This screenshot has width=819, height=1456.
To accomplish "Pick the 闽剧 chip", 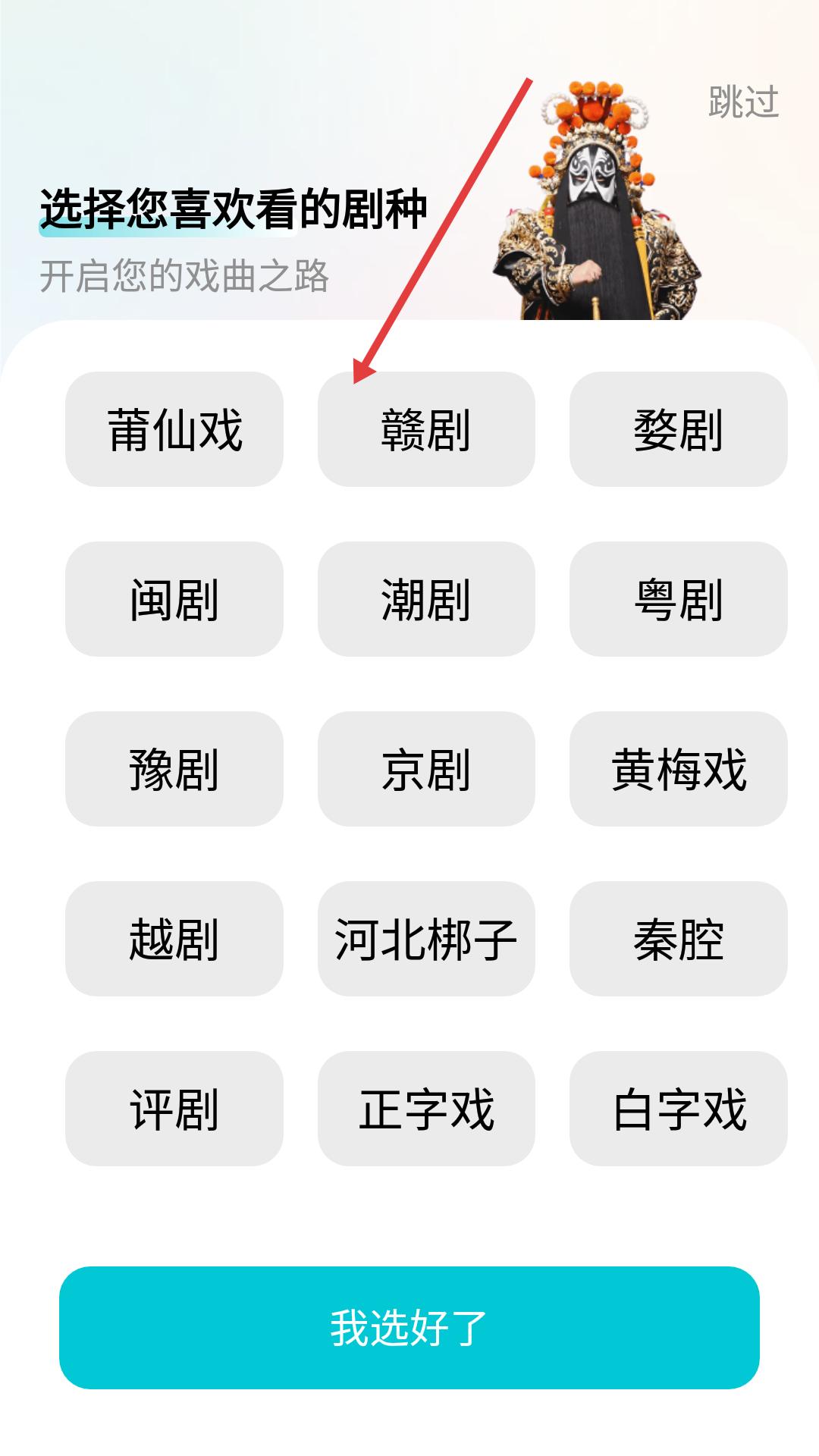I will tap(174, 599).
